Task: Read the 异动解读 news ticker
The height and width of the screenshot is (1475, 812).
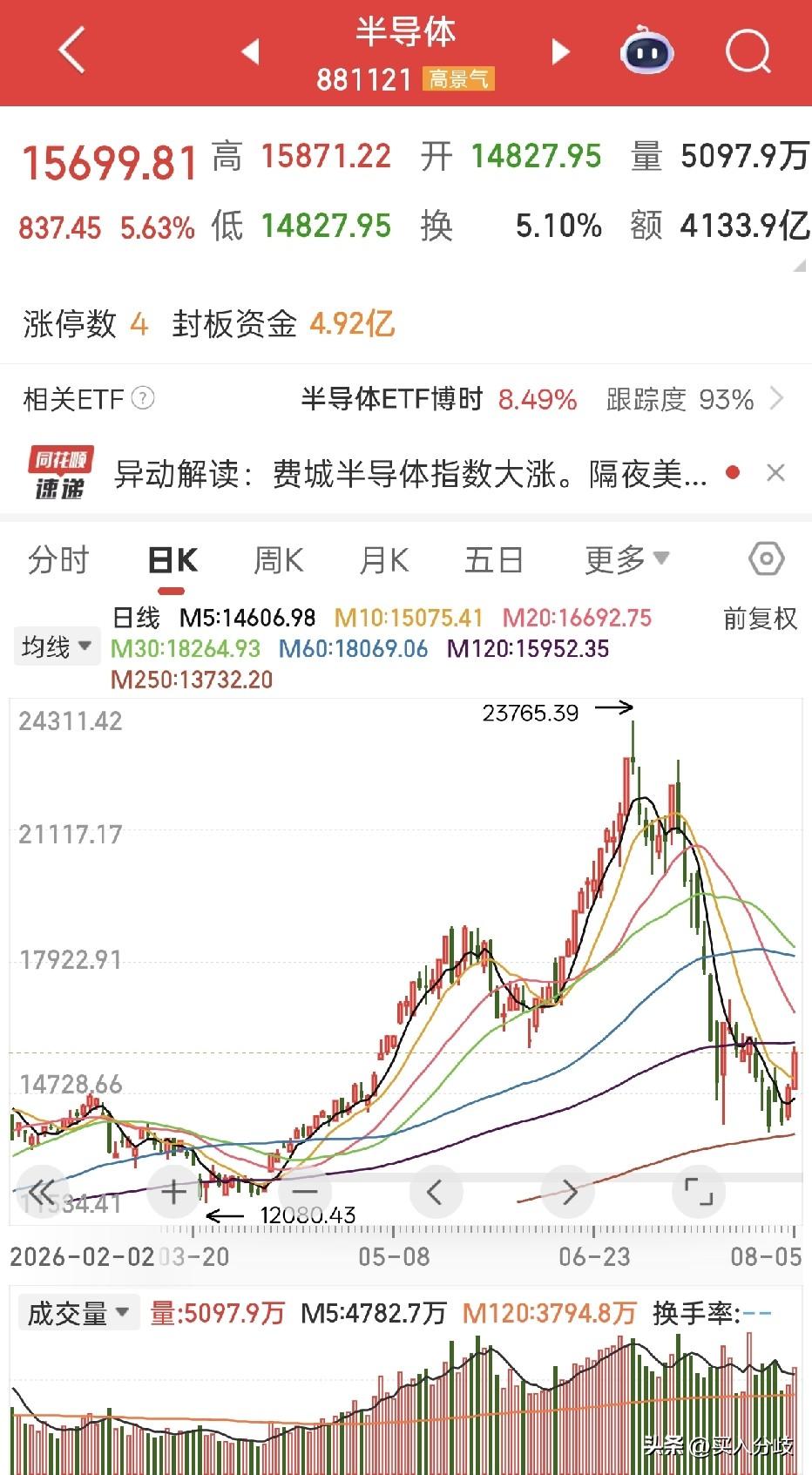Action: (x=409, y=474)
